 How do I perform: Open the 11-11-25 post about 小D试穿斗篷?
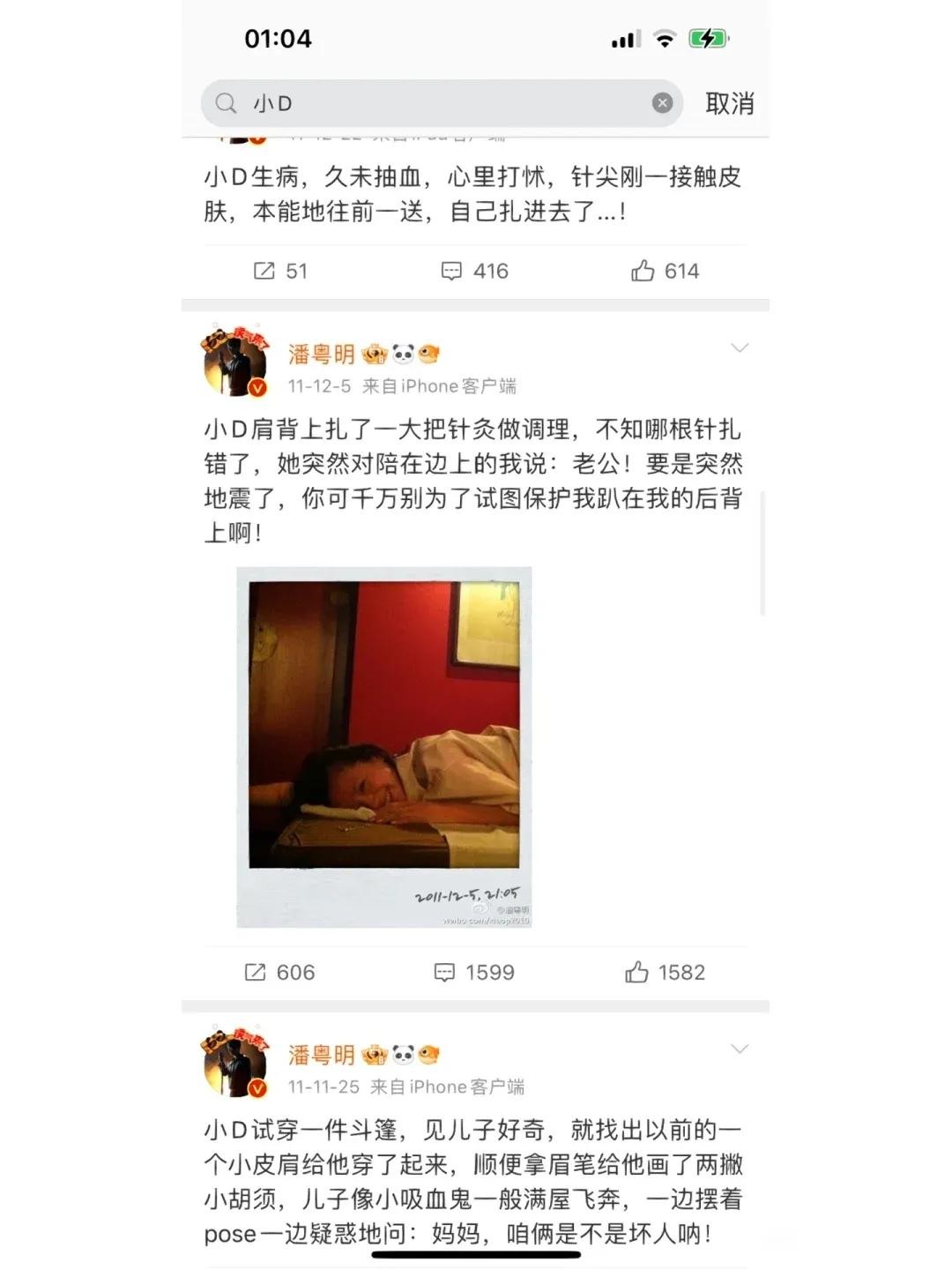(x=473, y=1181)
